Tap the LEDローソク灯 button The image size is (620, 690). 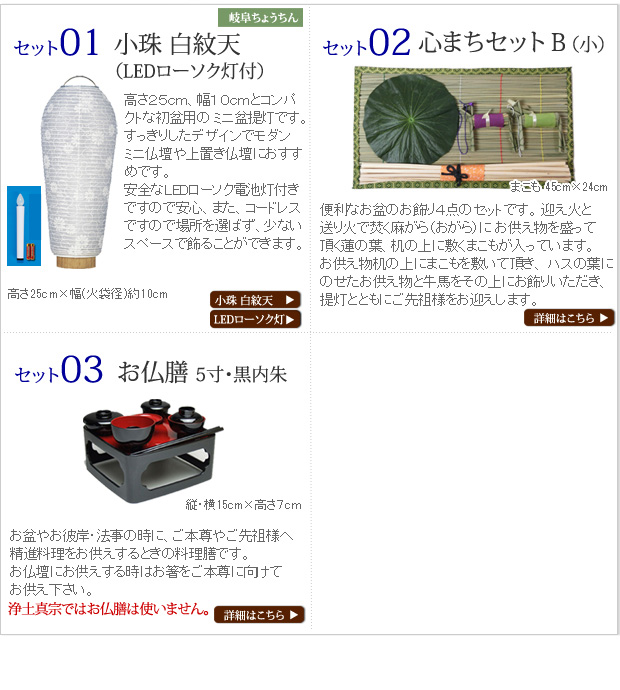coord(256,319)
